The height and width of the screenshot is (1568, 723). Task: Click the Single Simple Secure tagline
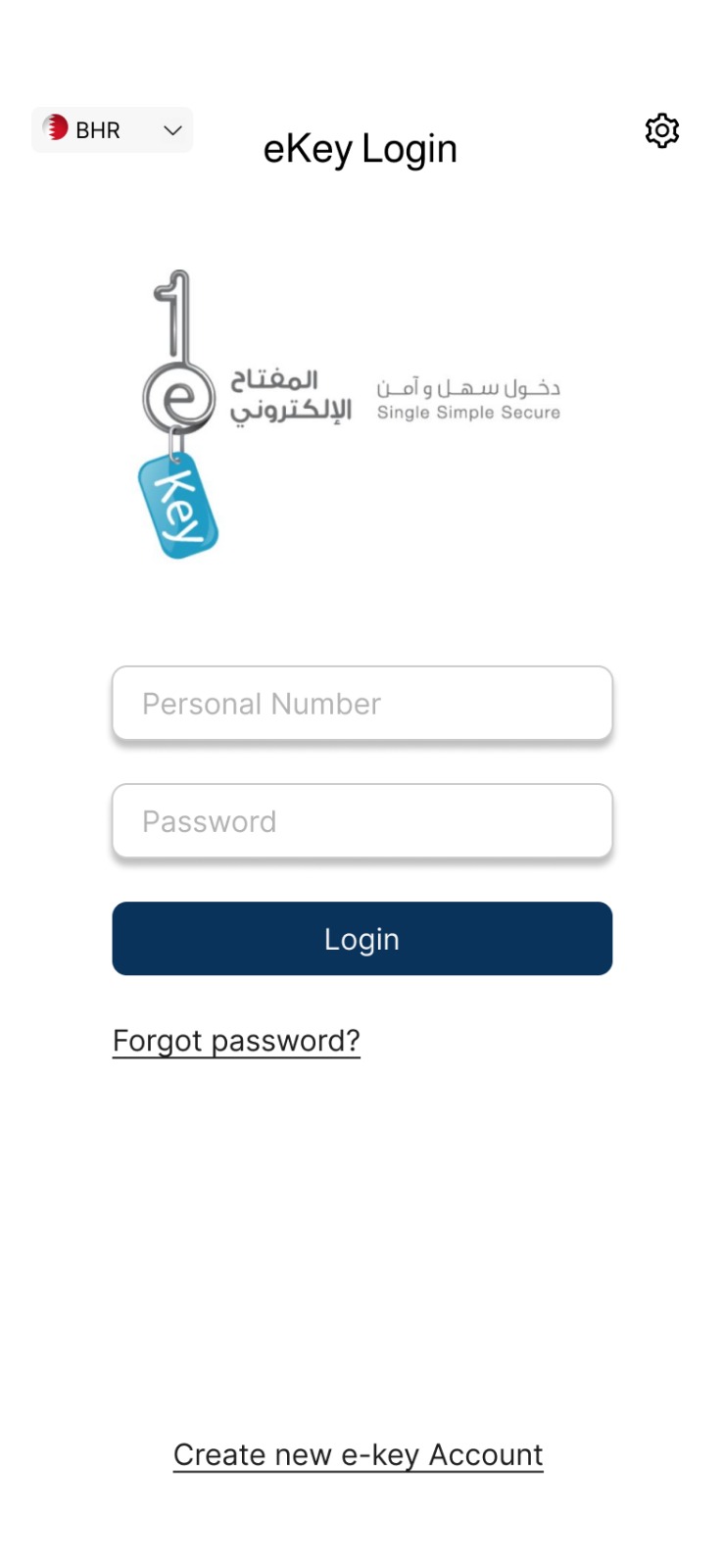(x=468, y=412)
